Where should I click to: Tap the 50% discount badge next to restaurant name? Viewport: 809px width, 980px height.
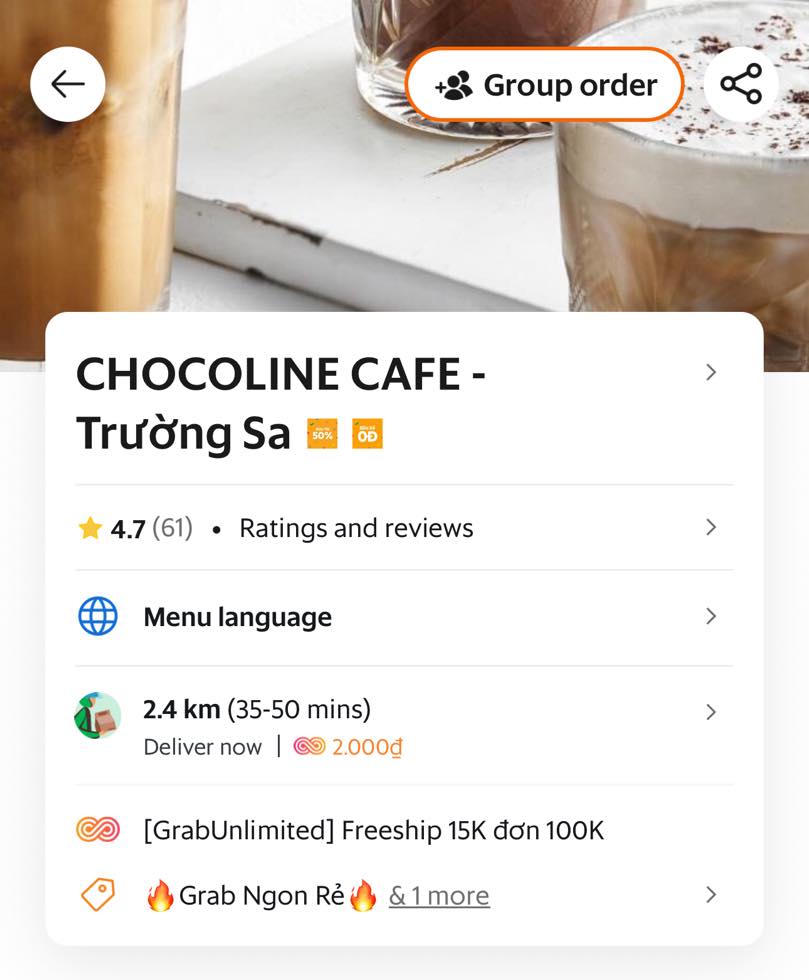point(321,433)
